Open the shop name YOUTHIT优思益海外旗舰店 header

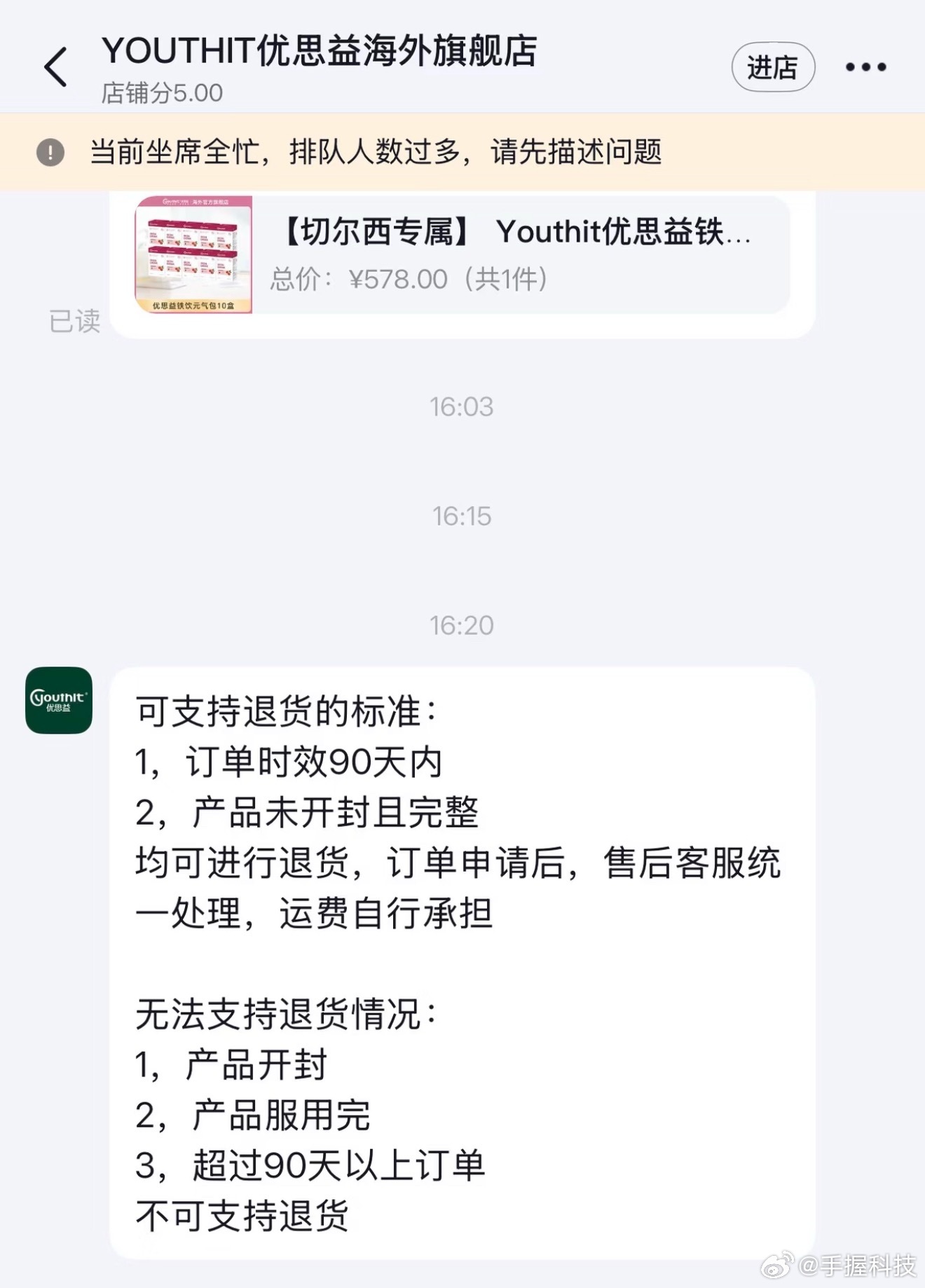319,53
